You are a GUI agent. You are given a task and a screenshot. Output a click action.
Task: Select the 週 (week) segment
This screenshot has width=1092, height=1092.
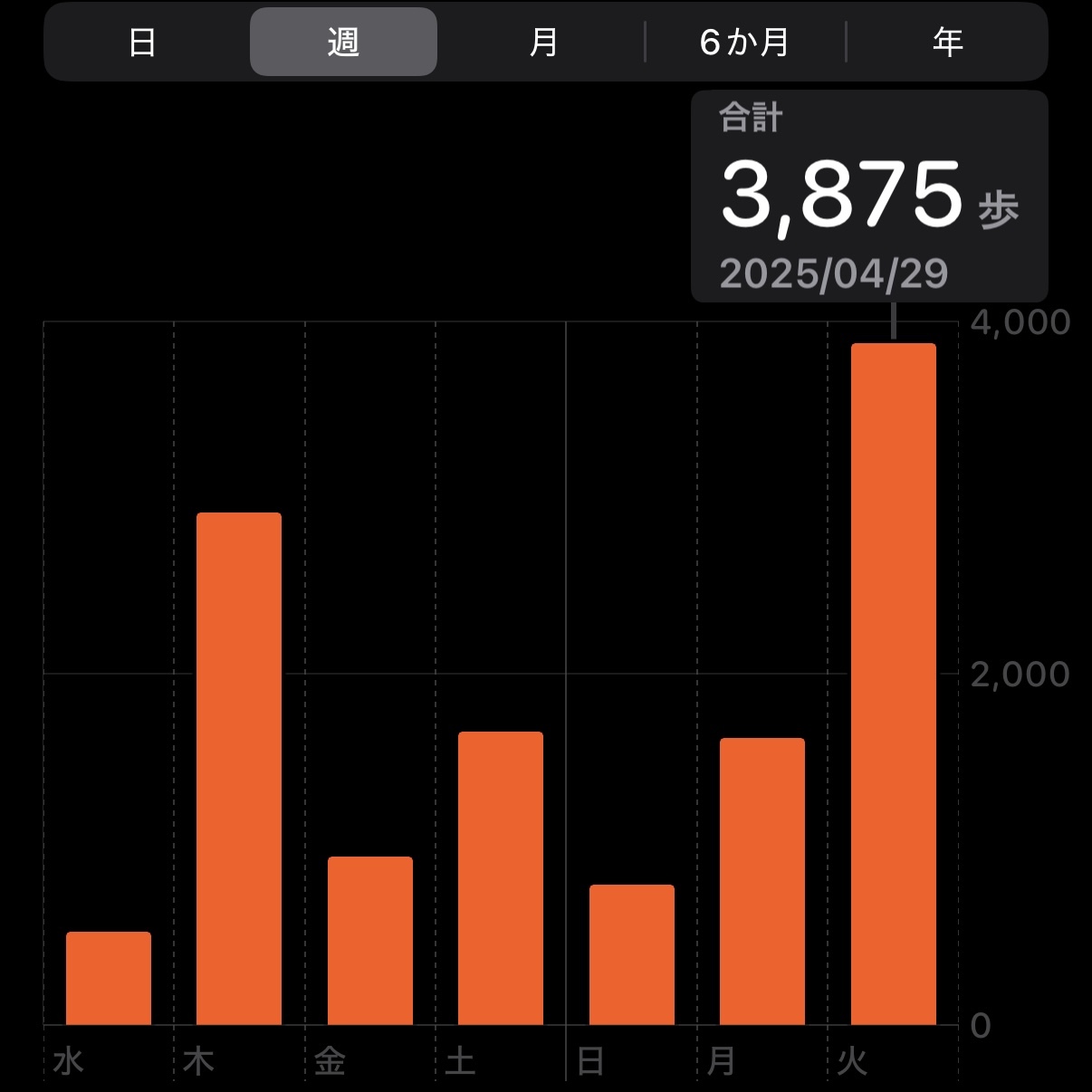pyautogui.click(x=343, y=43)
